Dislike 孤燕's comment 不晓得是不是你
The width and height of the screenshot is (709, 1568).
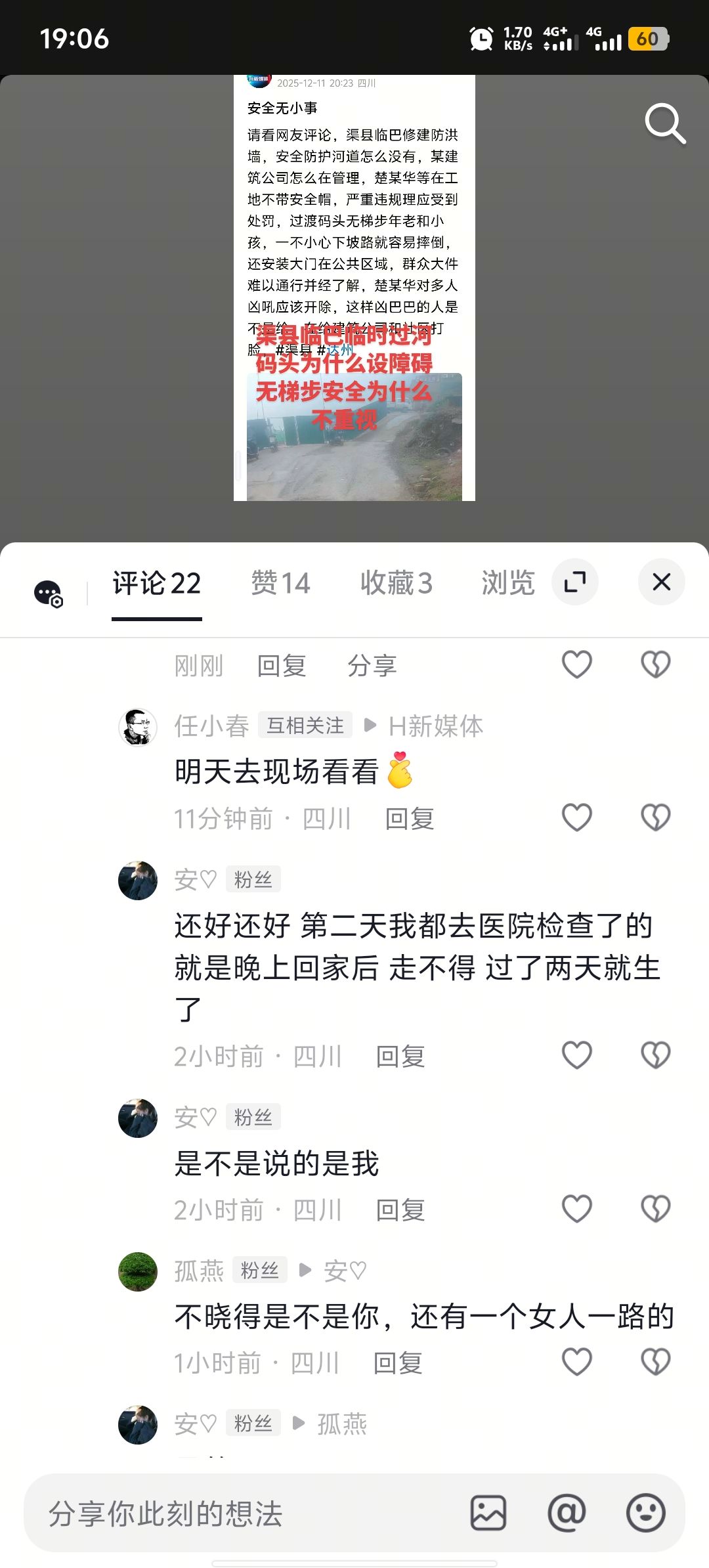(x=655, y=1362)
